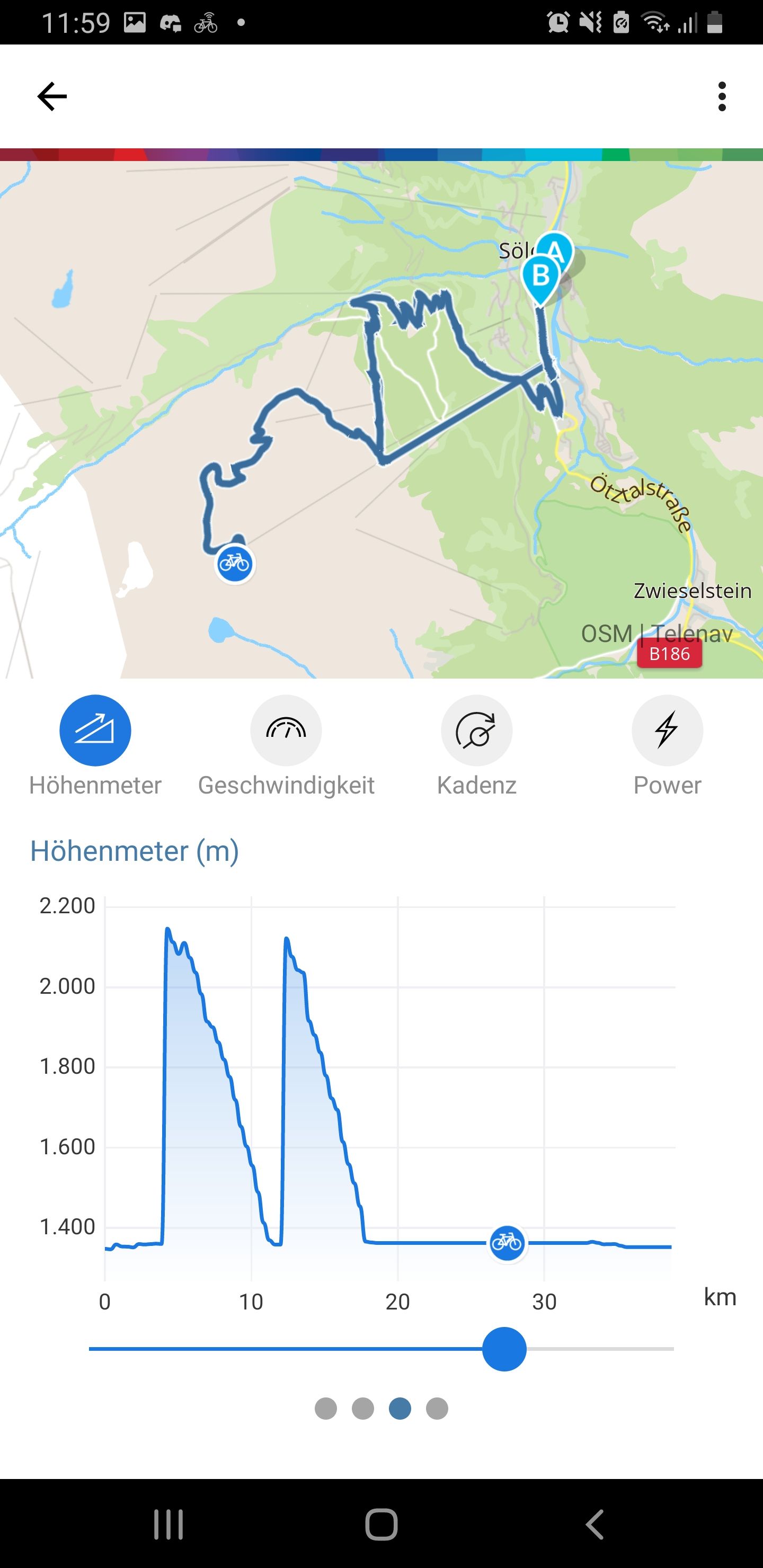Tap the route position slider handle

pyautogui.click(x=503, y=1349)
